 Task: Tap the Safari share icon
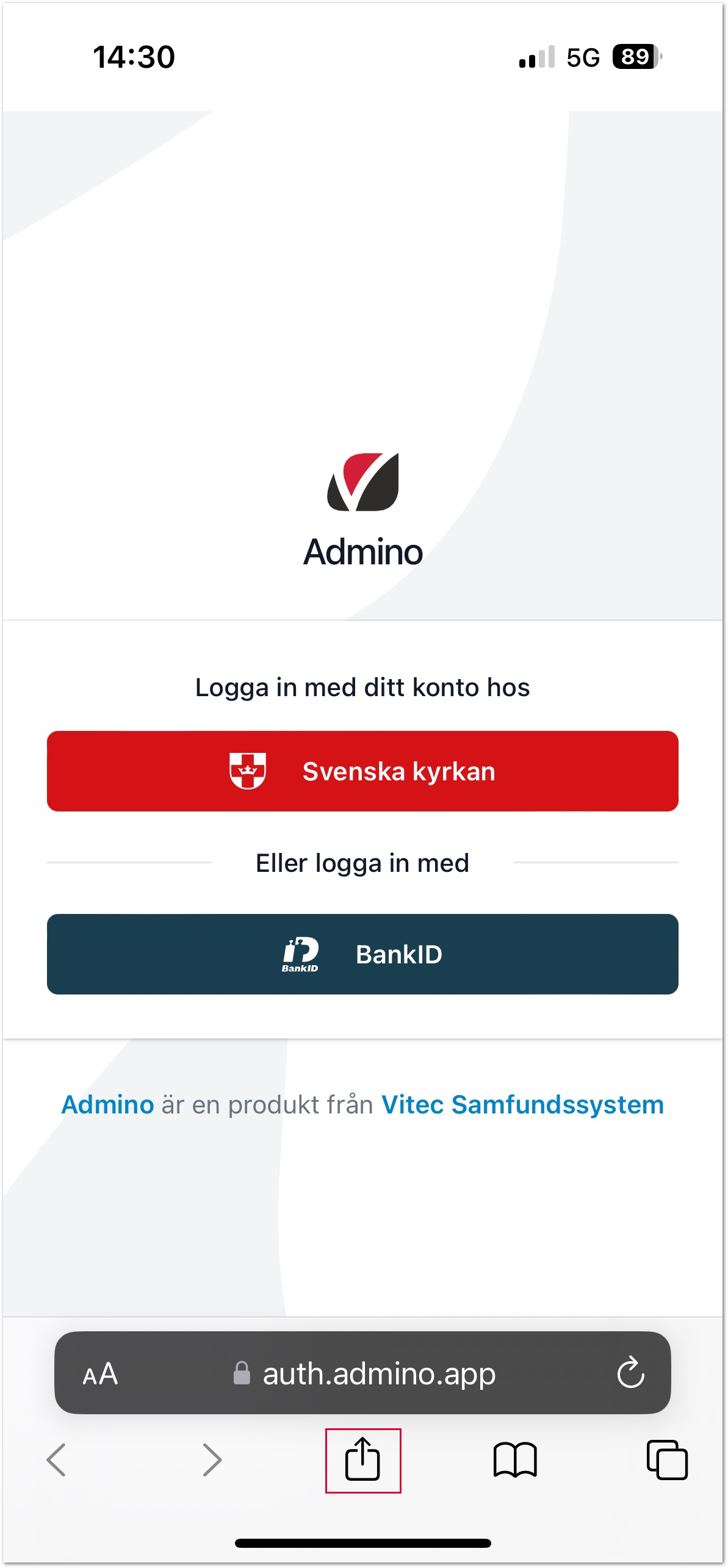click(x=362, y=1459)
